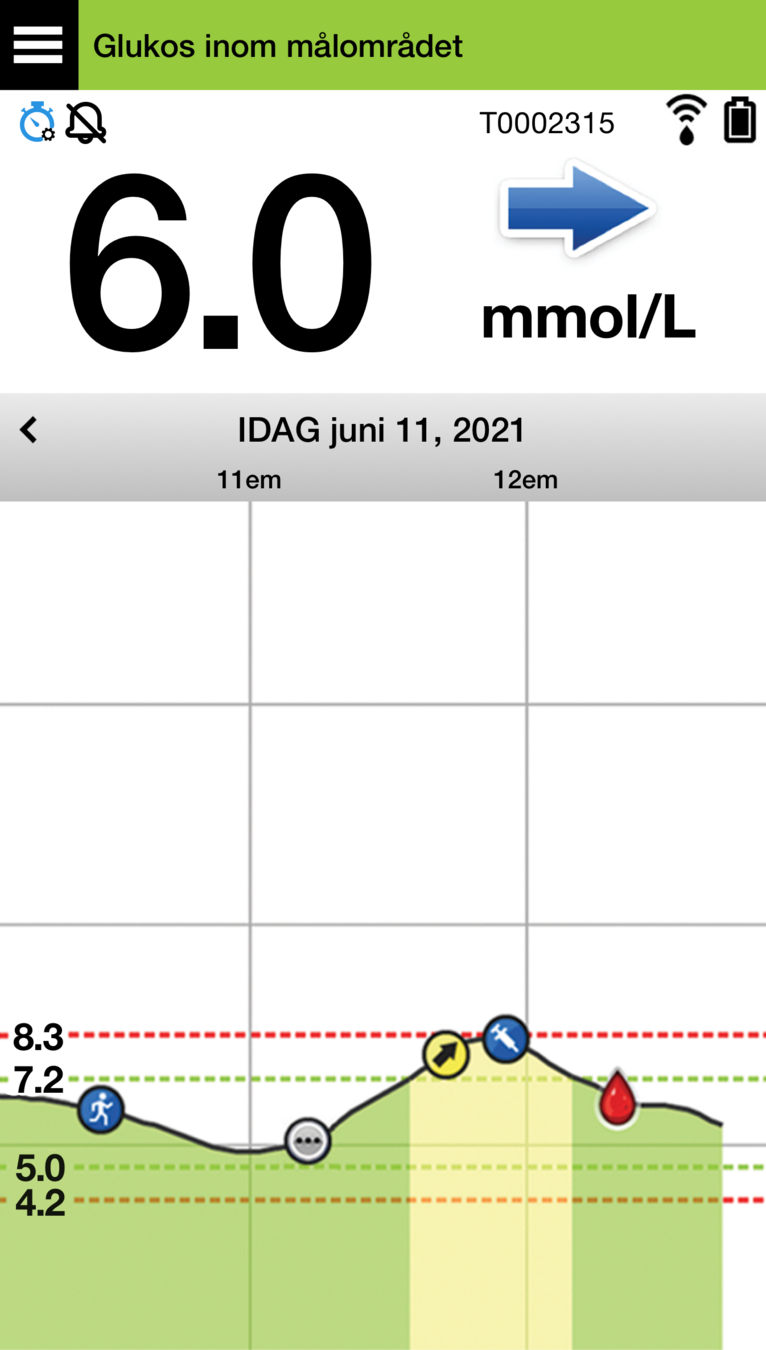The image size is (766, 1350).
Task: View the blue insulin syringe event
Action: pyautogui.click(x=506, y=1038)
